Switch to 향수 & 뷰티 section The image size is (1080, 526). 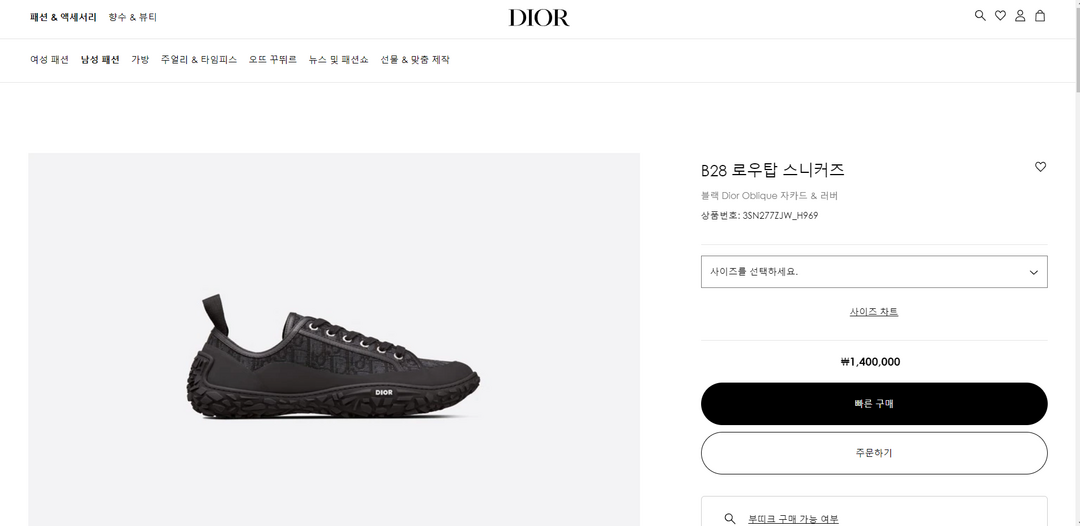(x=133, y=17)
